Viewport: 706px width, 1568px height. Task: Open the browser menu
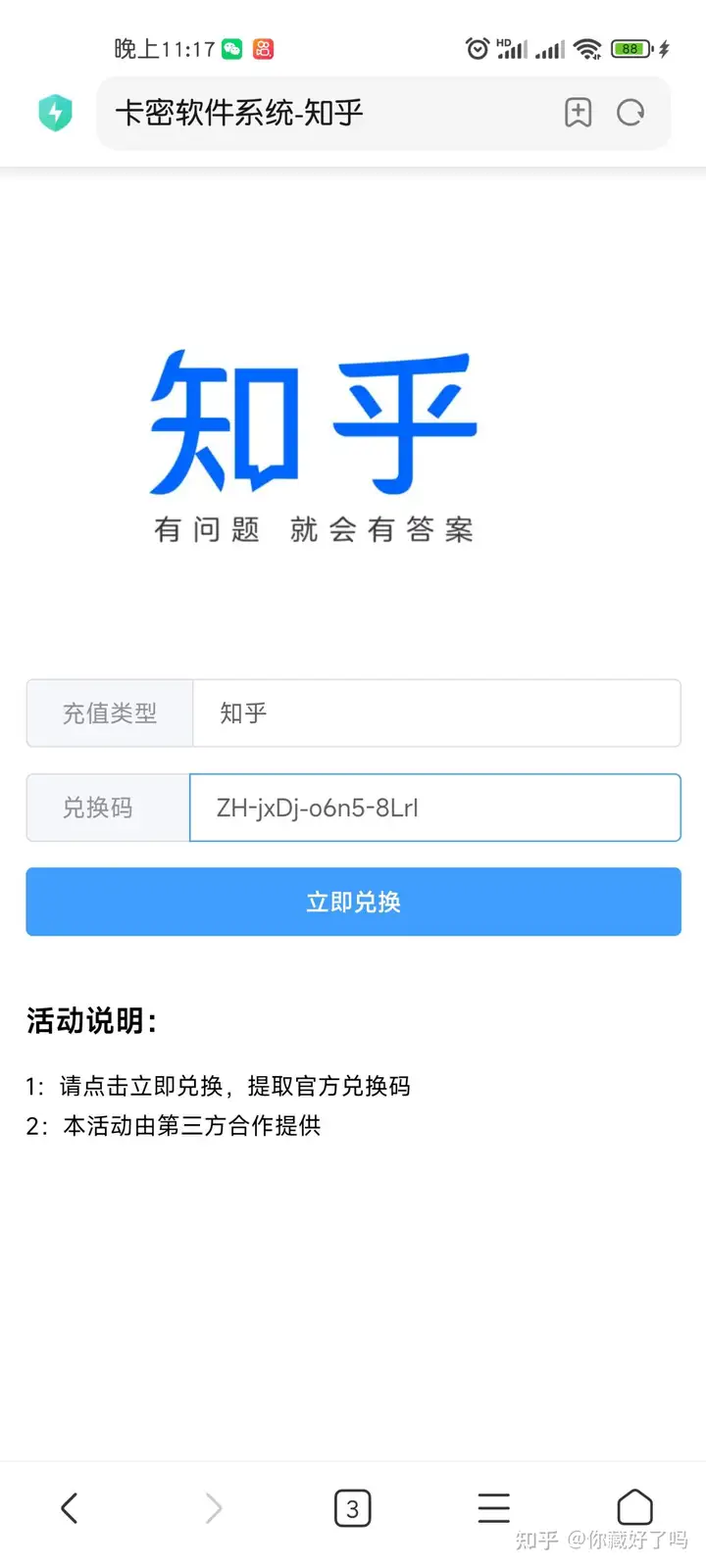tap(494, 1508)
